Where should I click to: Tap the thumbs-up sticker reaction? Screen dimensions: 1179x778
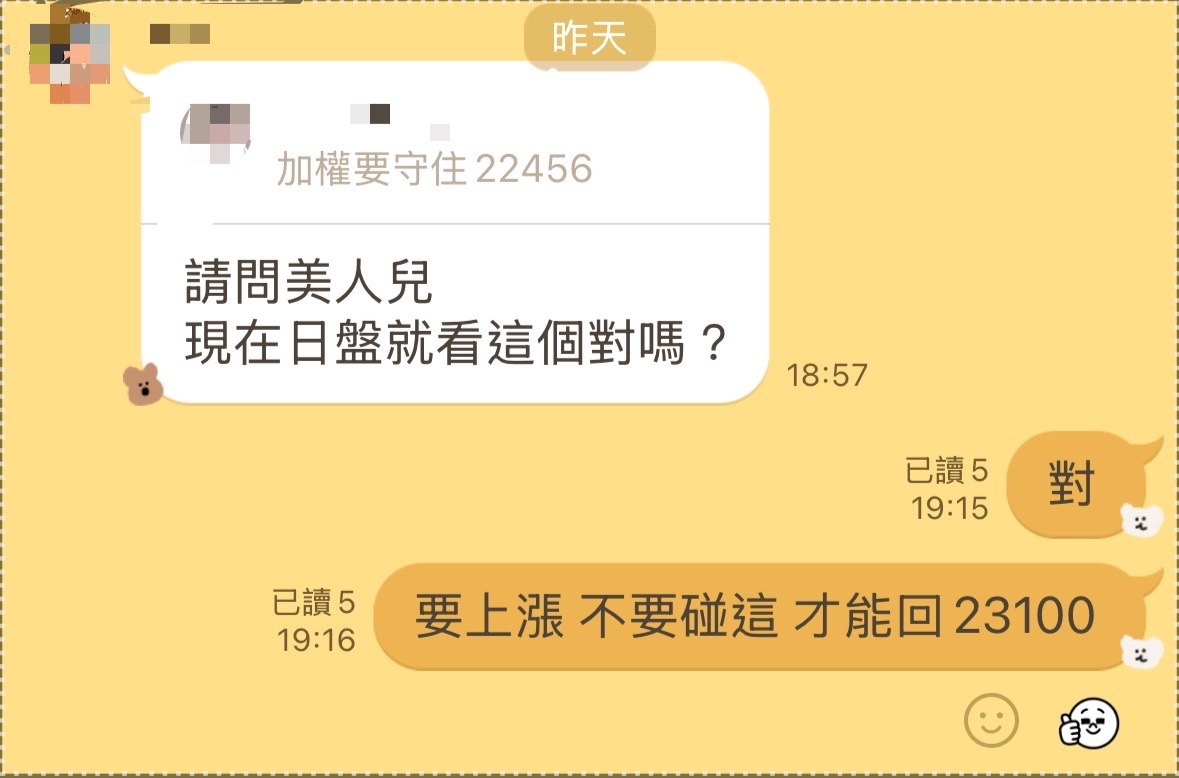(1088, 722)
